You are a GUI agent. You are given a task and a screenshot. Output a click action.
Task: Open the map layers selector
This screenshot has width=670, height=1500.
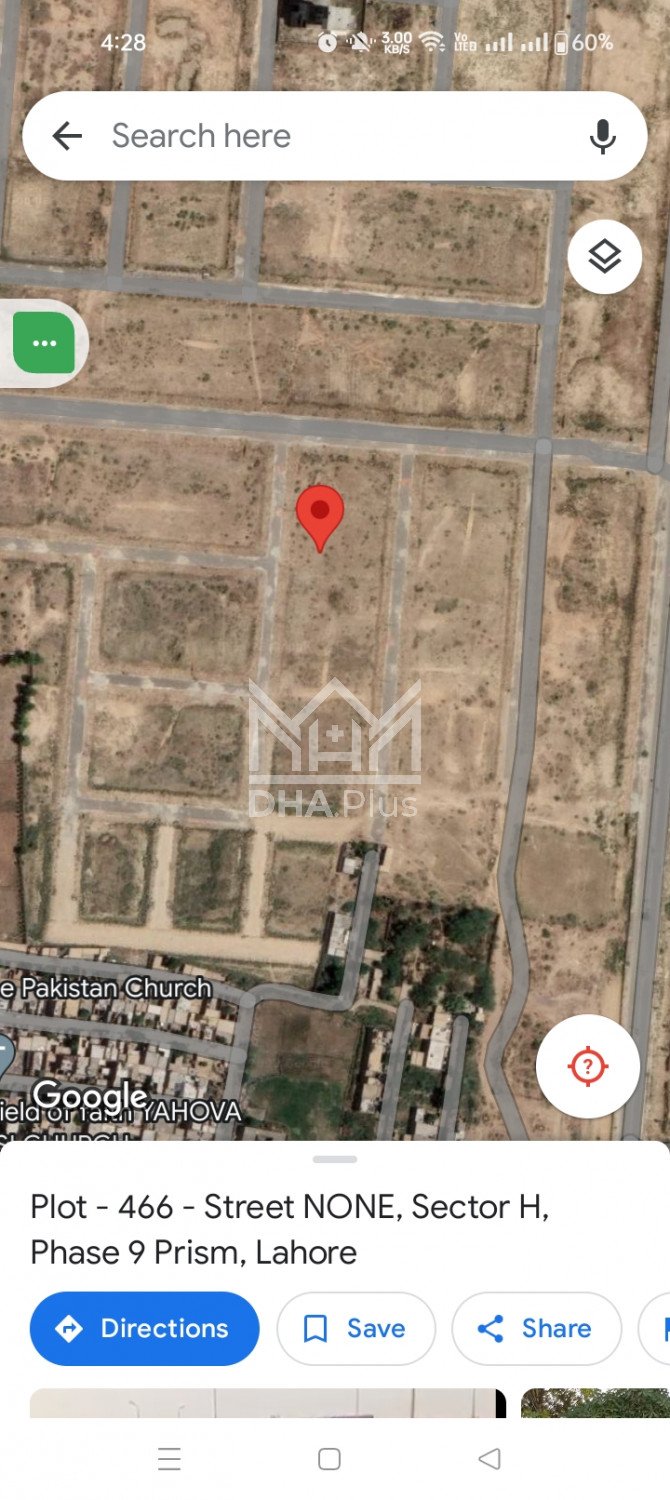604,257
